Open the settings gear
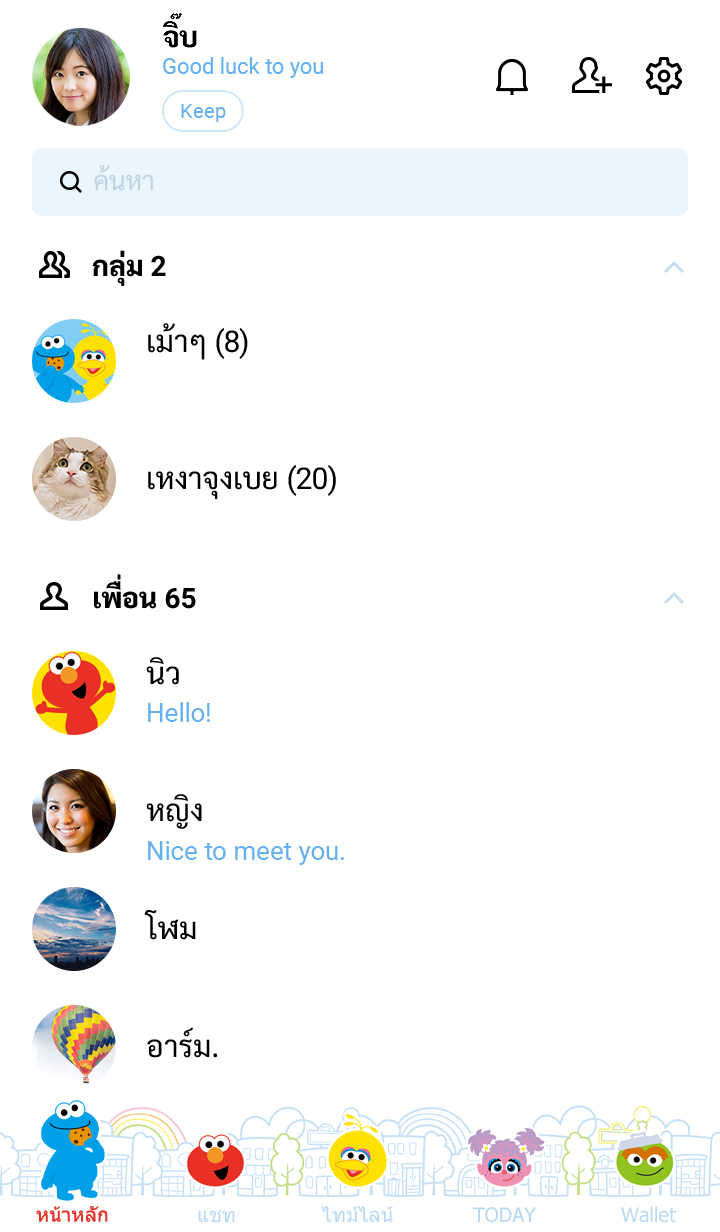This screenshot has height=1232, width=720. tap(664, 77)
